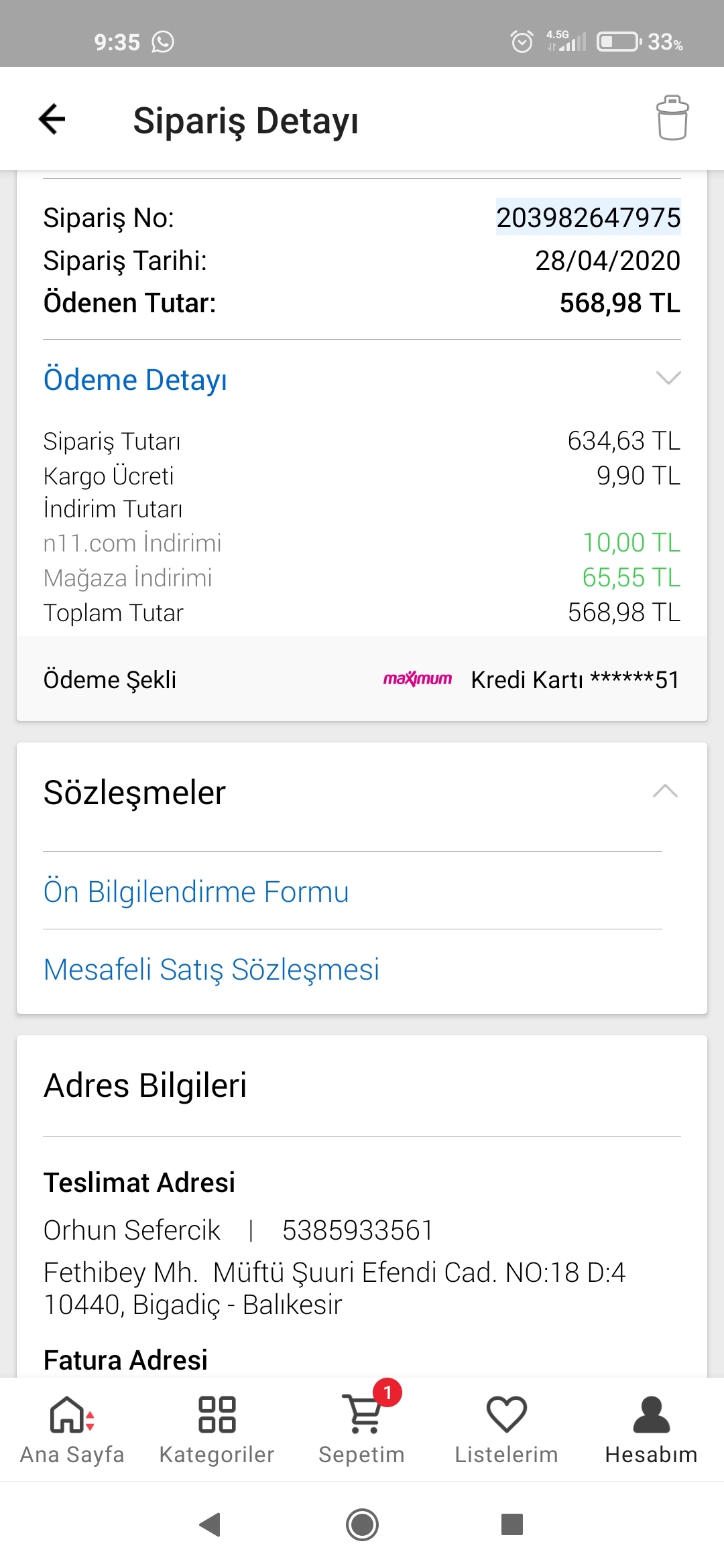Viewport: 724px width, 1568px height.
Task: Open the Listelerim tab
Action: [507, 1429]
